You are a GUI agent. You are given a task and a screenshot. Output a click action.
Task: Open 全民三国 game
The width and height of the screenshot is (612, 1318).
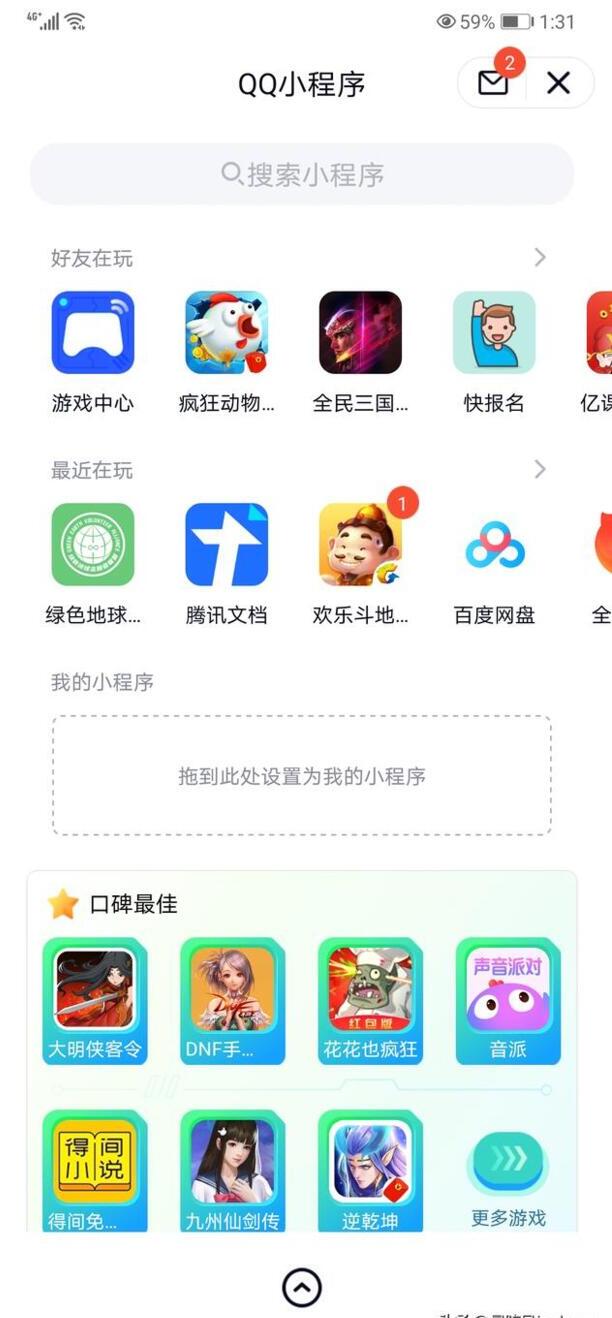tap(360, 333)
